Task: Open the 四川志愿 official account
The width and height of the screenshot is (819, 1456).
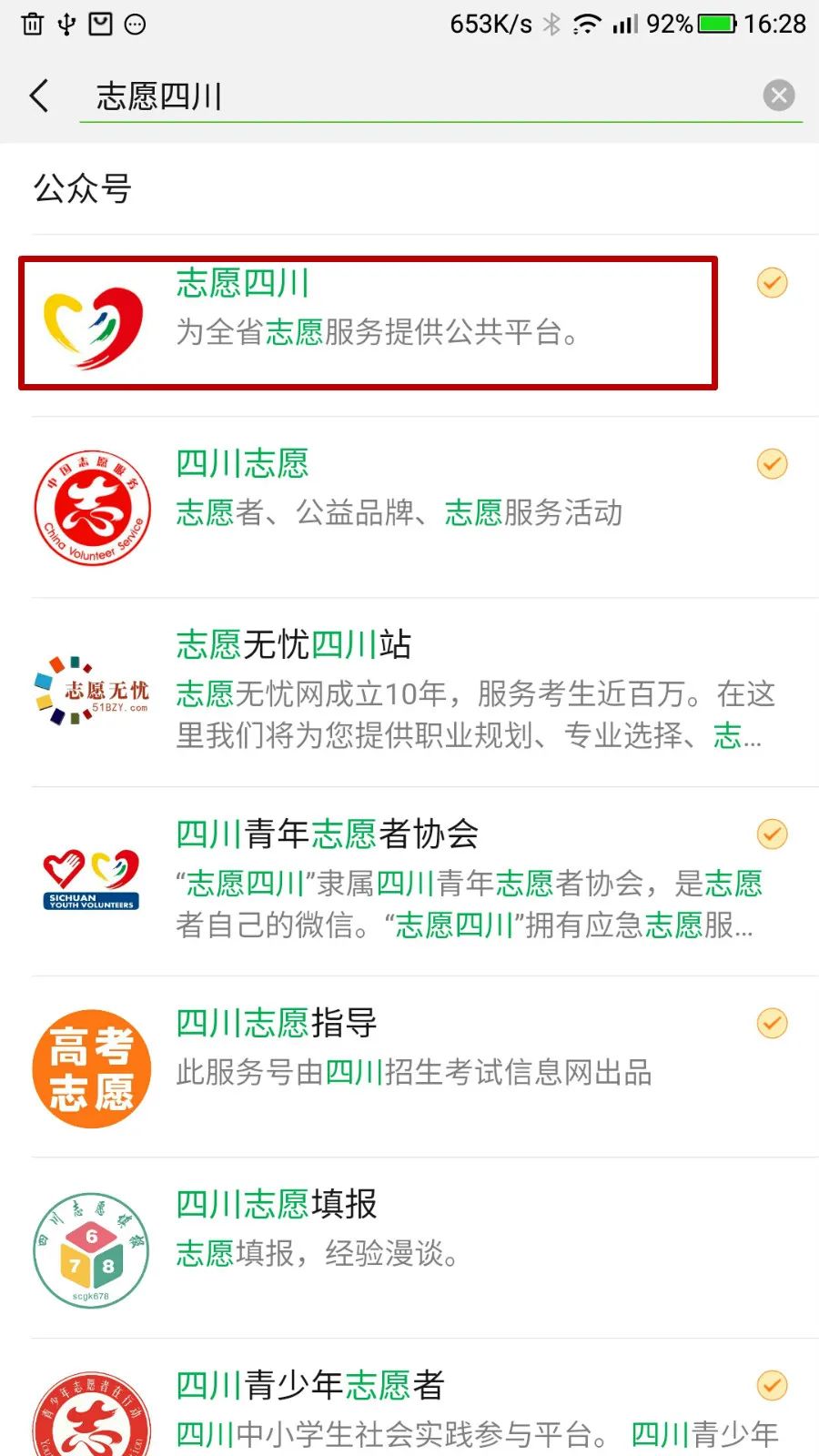Action: pyautogui.click(x=409, y=507)
